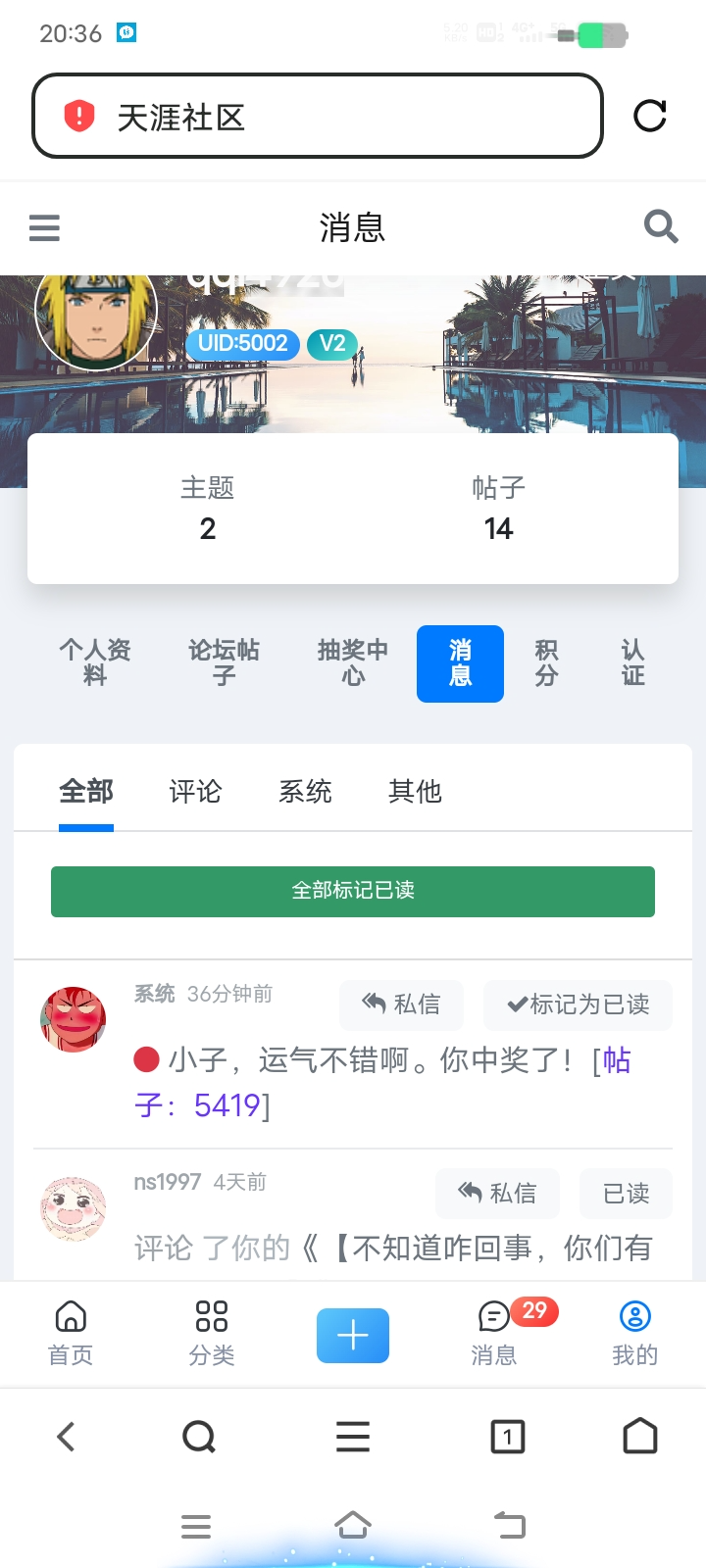706x1568 pixels.
Task: Open the 认证 tab
Action: [x=632, y=663]
